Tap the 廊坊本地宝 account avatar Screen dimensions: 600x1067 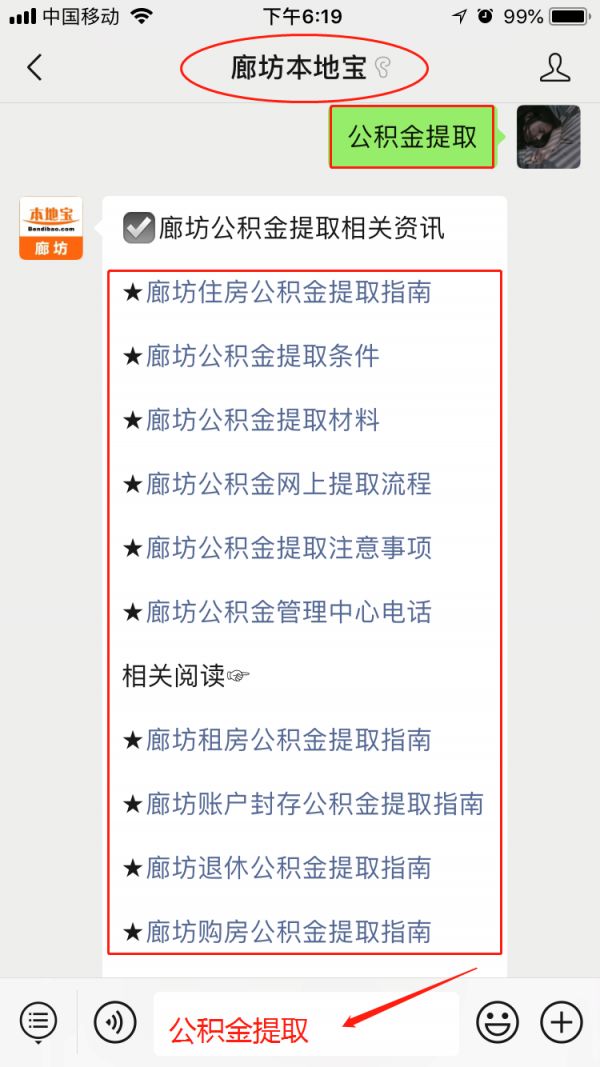[x=51, y=228]
